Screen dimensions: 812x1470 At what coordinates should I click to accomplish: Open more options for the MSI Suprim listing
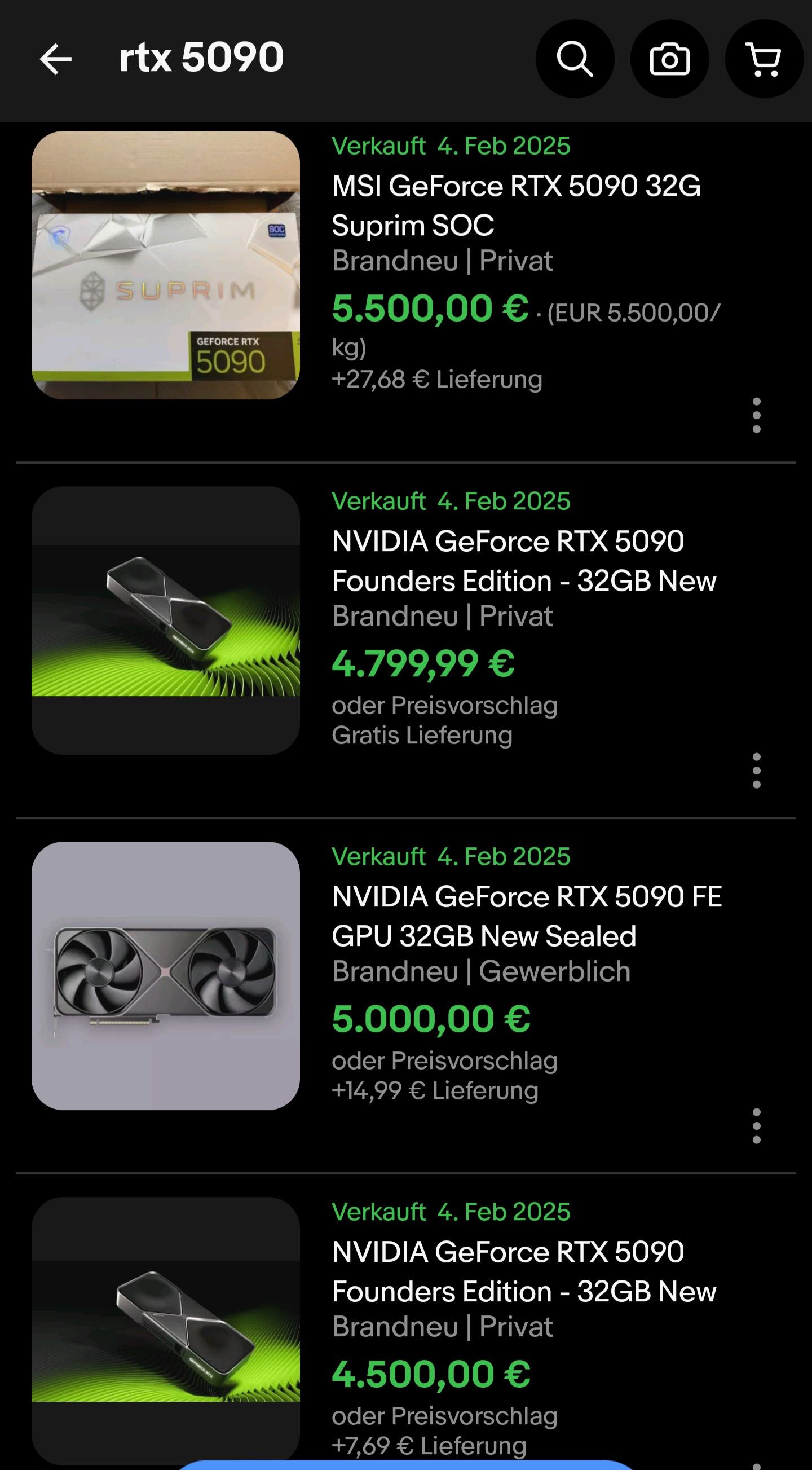pyautogui.click(x=756, y=415)
